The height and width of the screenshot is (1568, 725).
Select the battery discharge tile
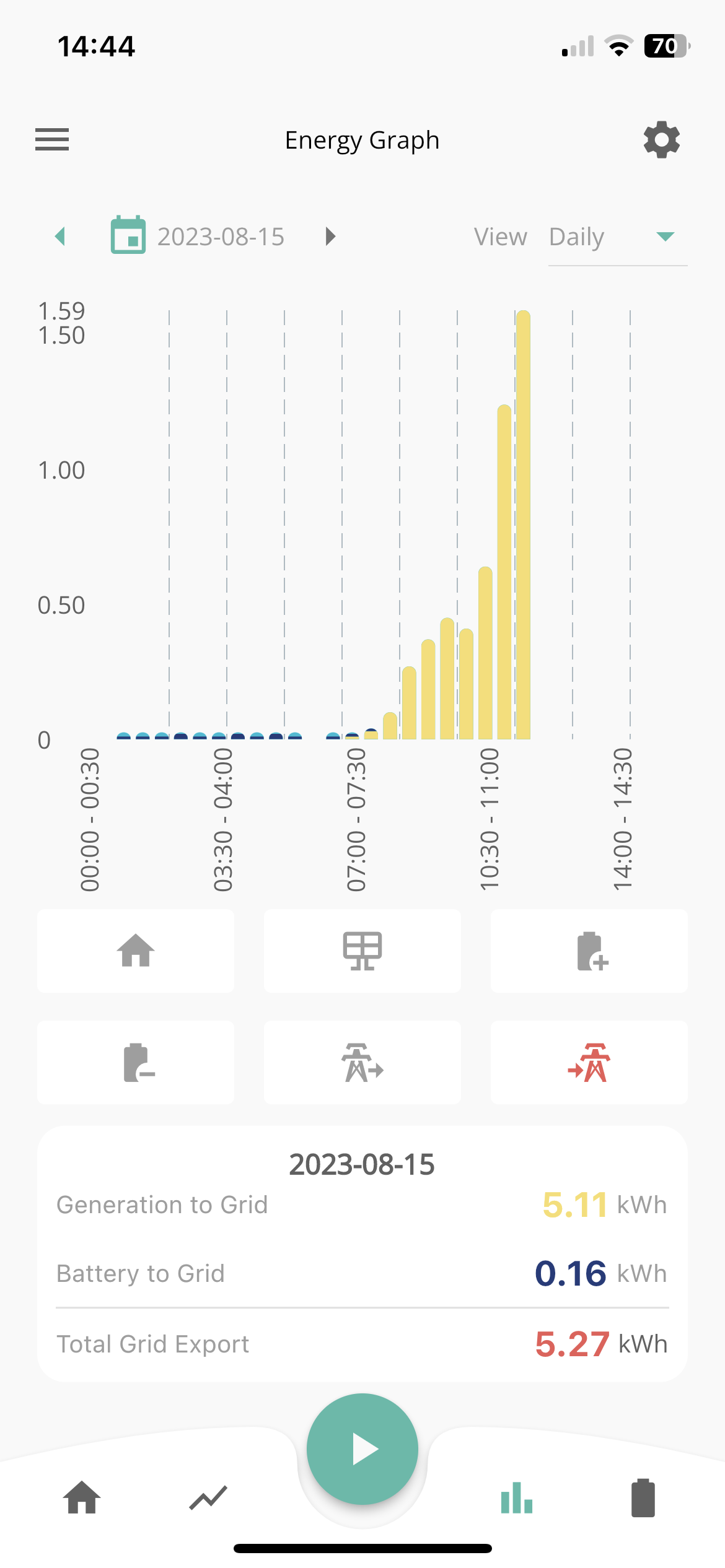pos(136,1062)
